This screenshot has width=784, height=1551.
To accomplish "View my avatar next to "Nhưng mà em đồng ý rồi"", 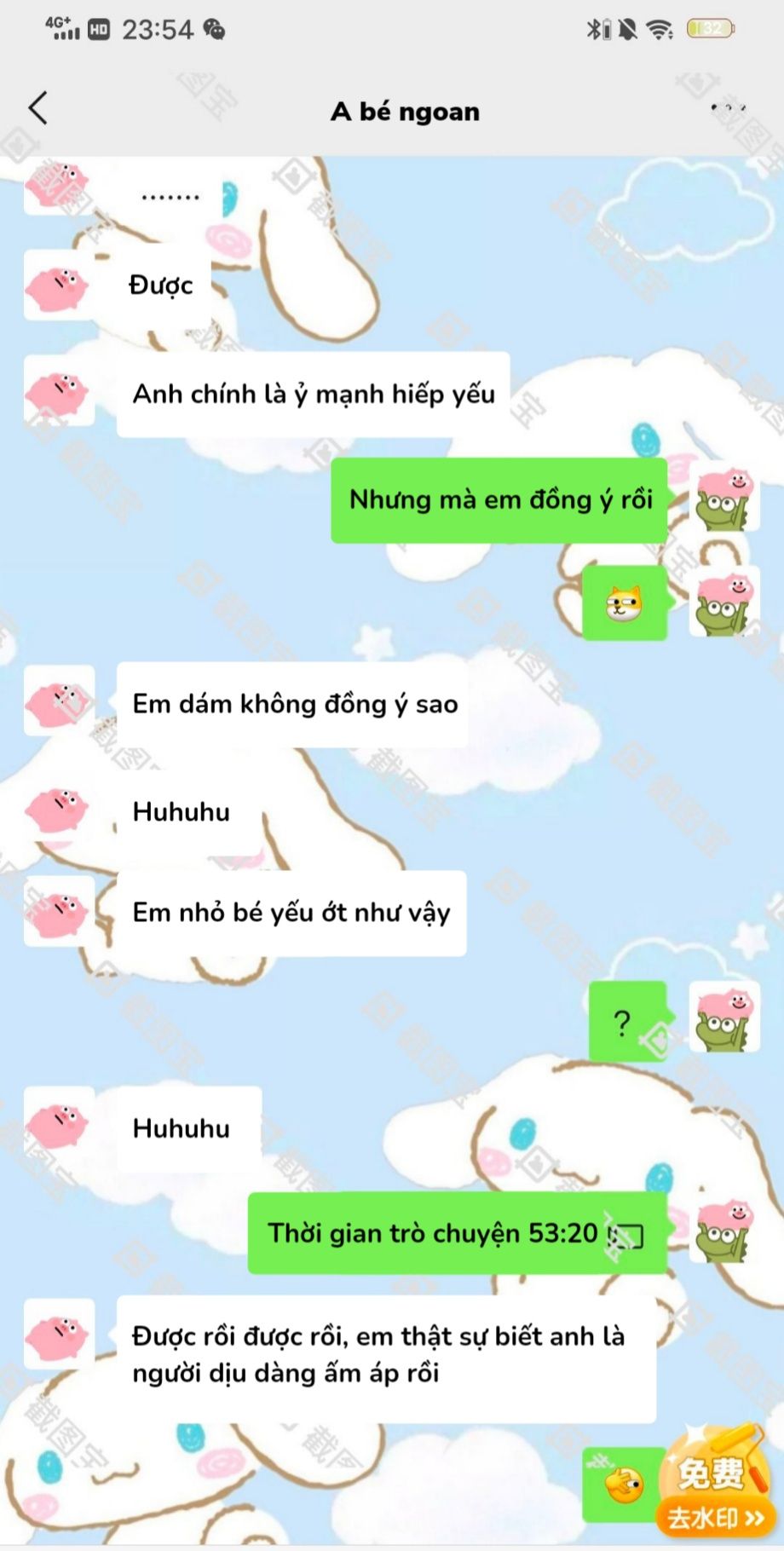I will [x=723, y=499].
